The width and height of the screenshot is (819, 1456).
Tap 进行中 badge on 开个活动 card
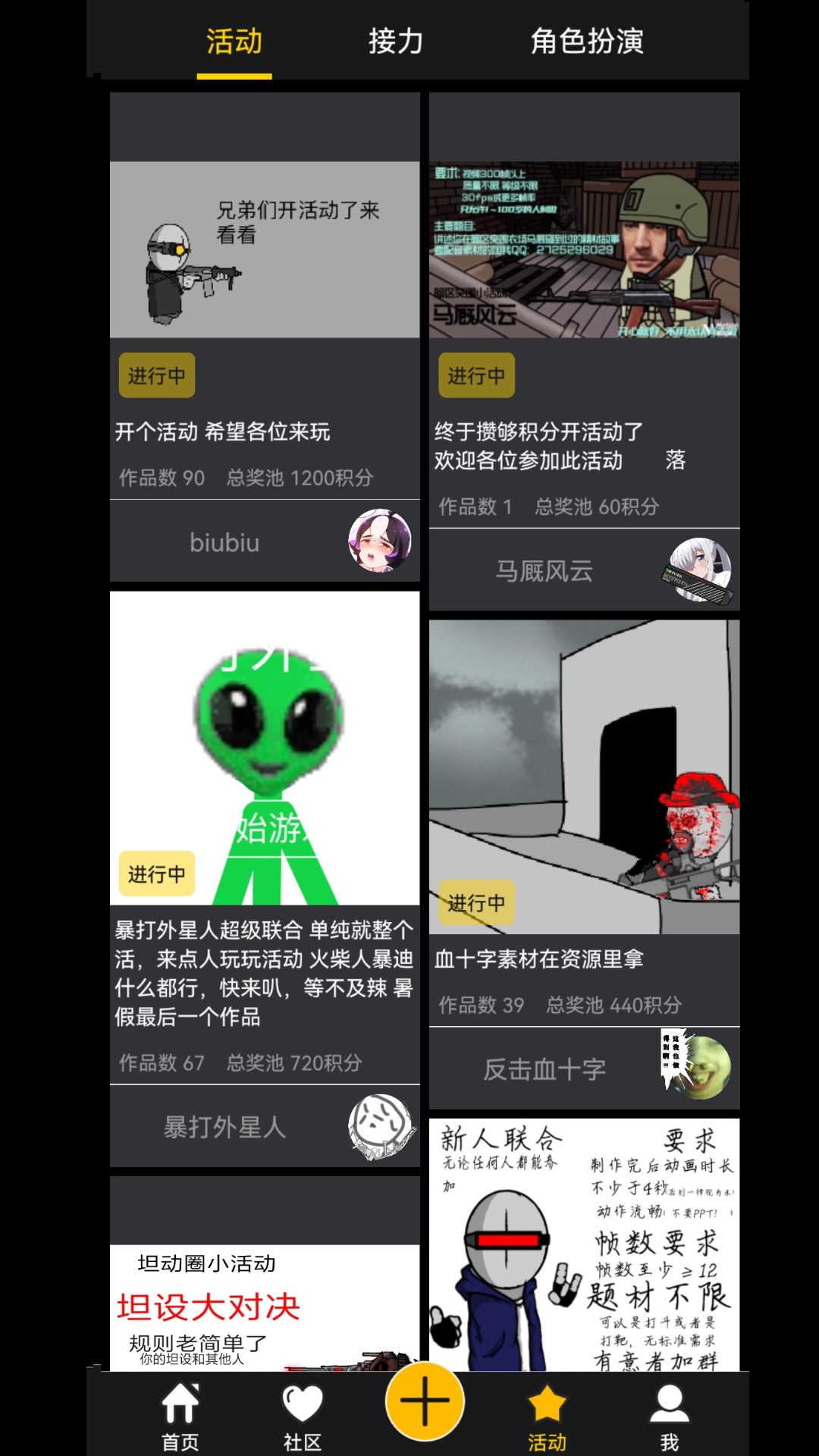pyautogui.click(x=156, y=375)
